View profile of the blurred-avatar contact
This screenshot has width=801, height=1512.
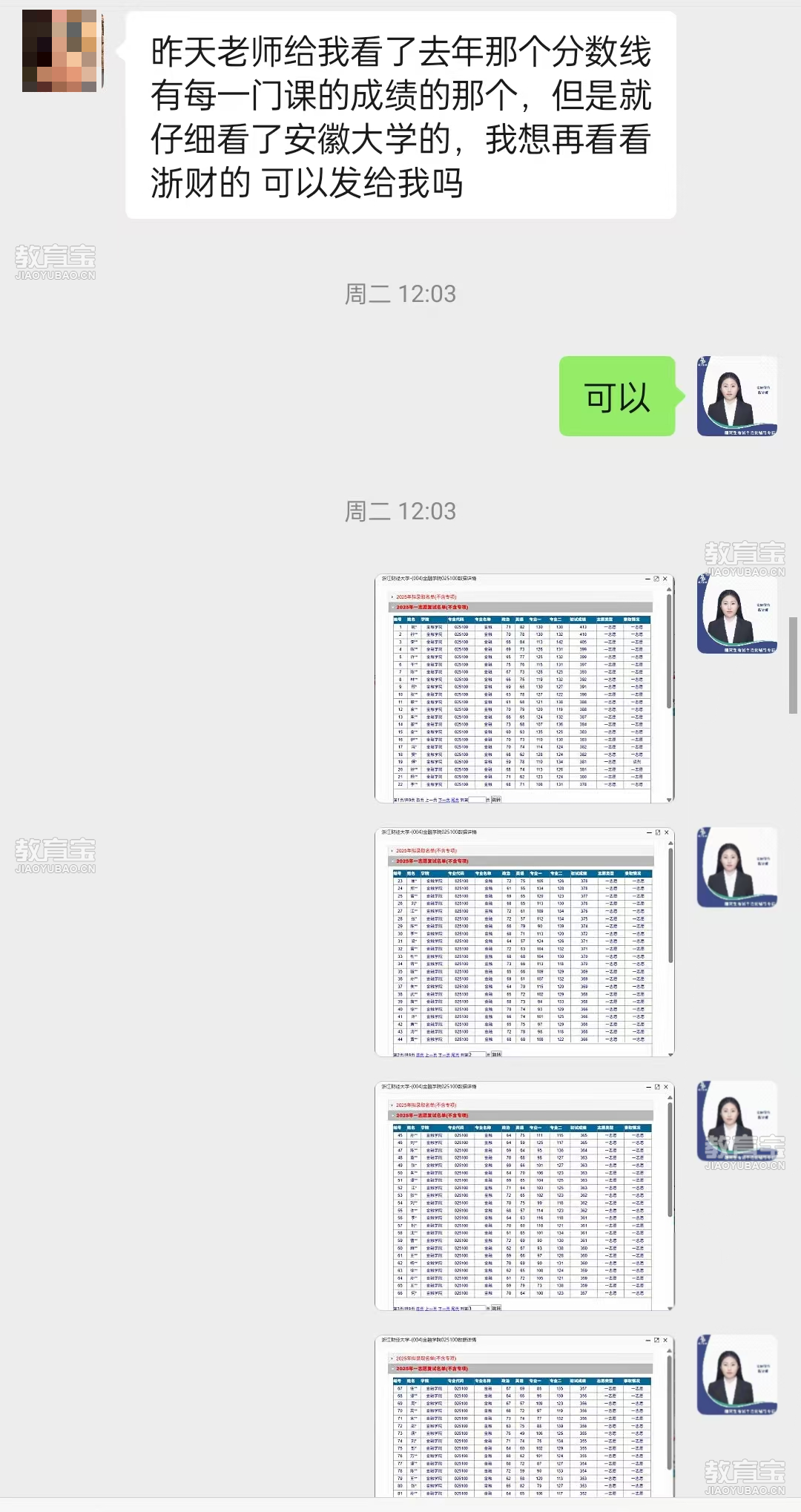(61, 51)
